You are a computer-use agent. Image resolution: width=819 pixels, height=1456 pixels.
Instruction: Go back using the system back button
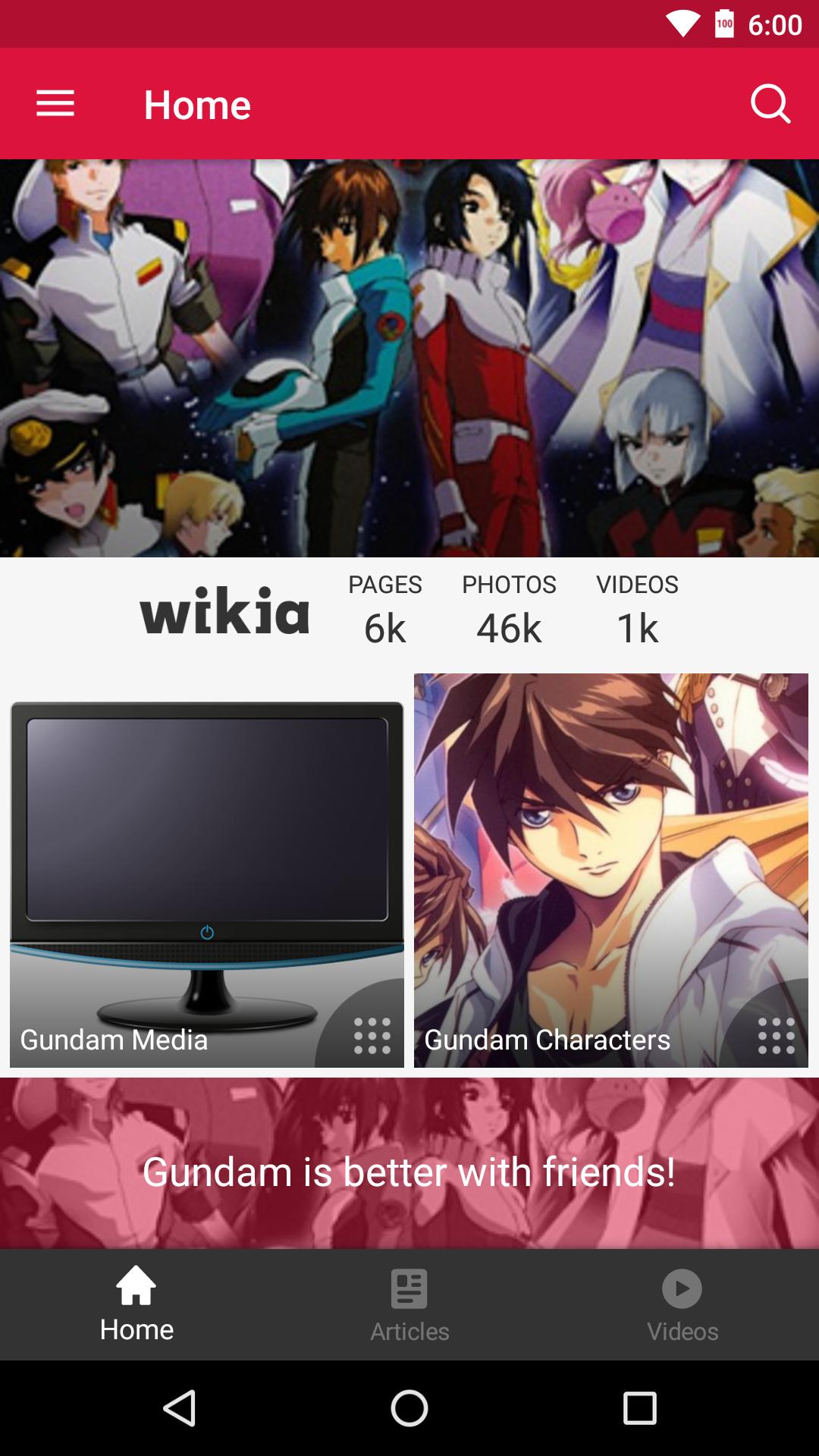pyautogui.click(x=180, y=1409)
